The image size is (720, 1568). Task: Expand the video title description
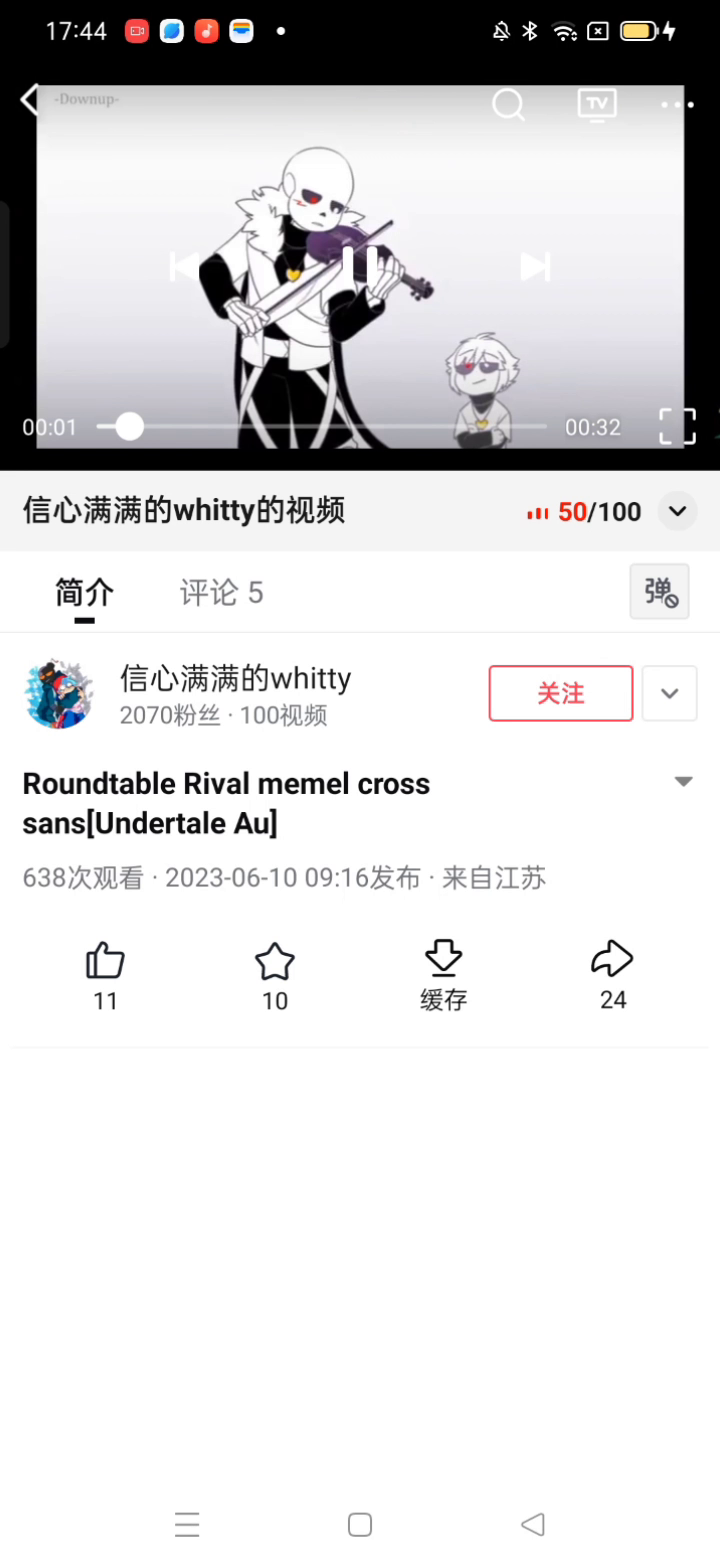[683, 782]
